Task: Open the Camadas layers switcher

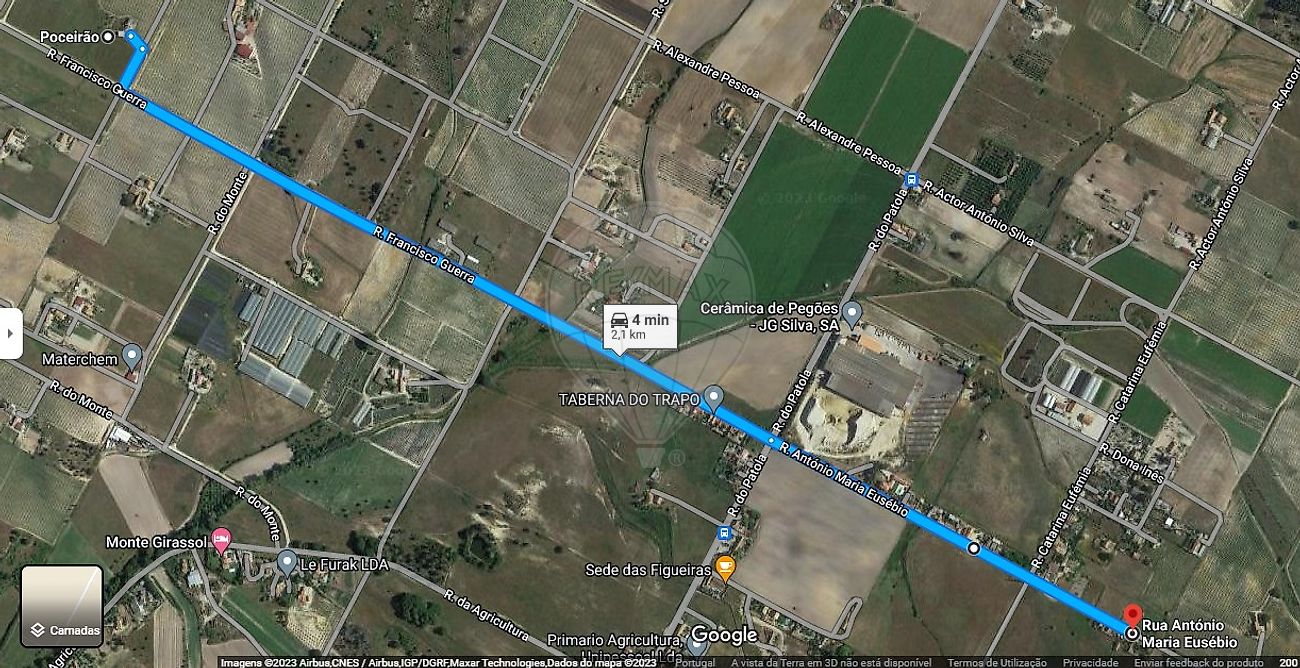Action: pyautogui.click(x=62, y=606)
